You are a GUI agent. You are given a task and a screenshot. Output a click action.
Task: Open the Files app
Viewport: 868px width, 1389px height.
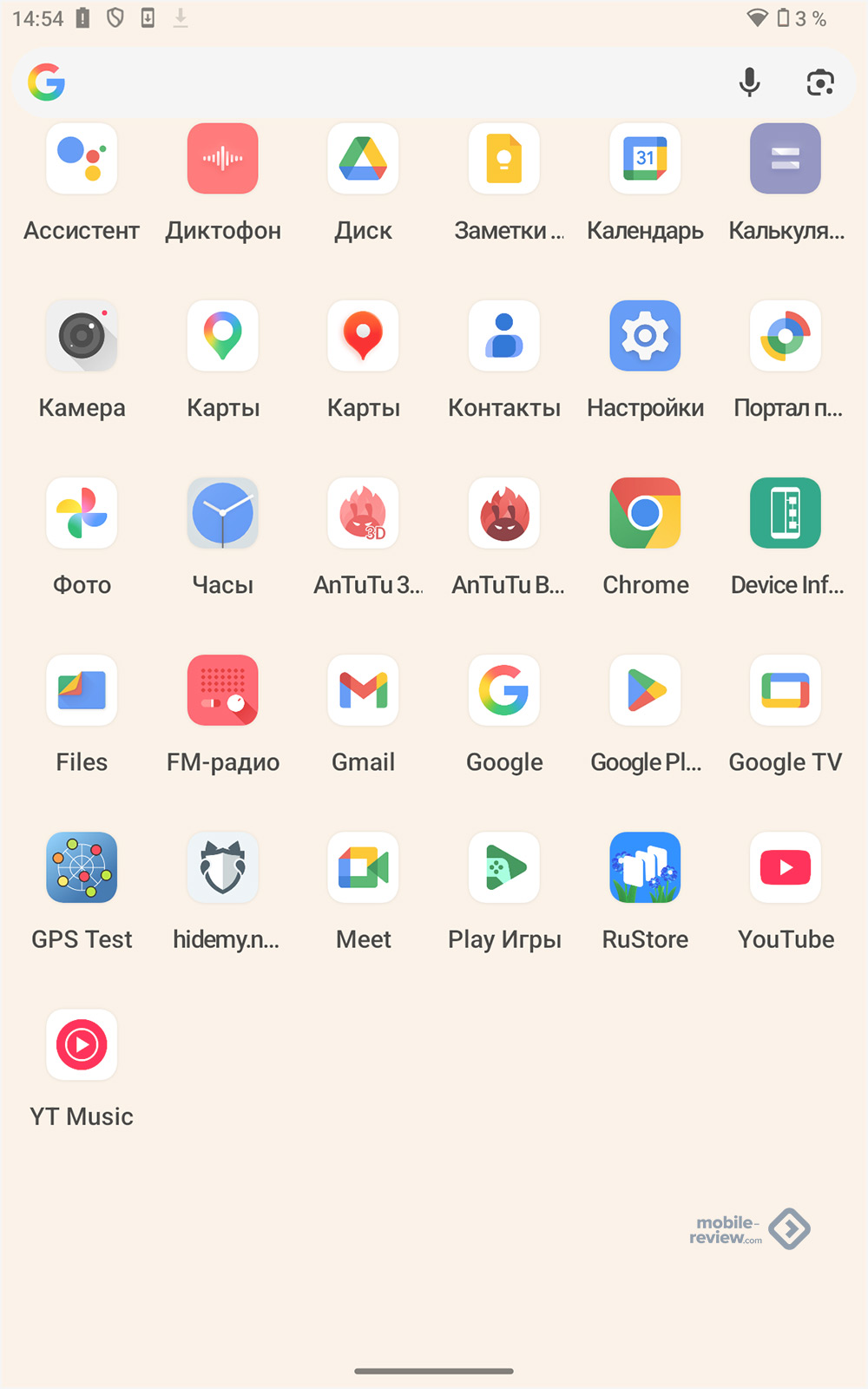coord(82,690)
